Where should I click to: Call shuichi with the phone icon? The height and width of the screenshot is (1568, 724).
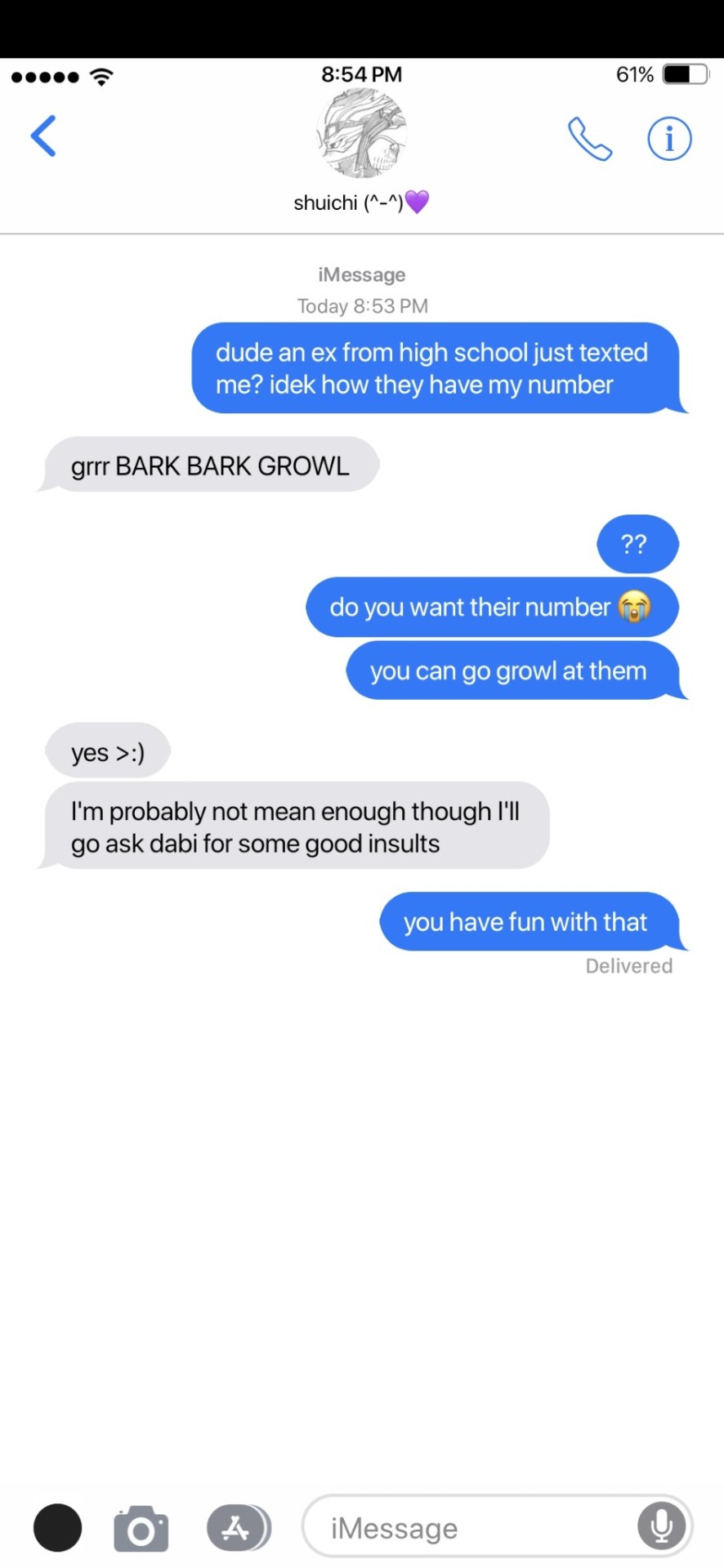coord(590,139)
